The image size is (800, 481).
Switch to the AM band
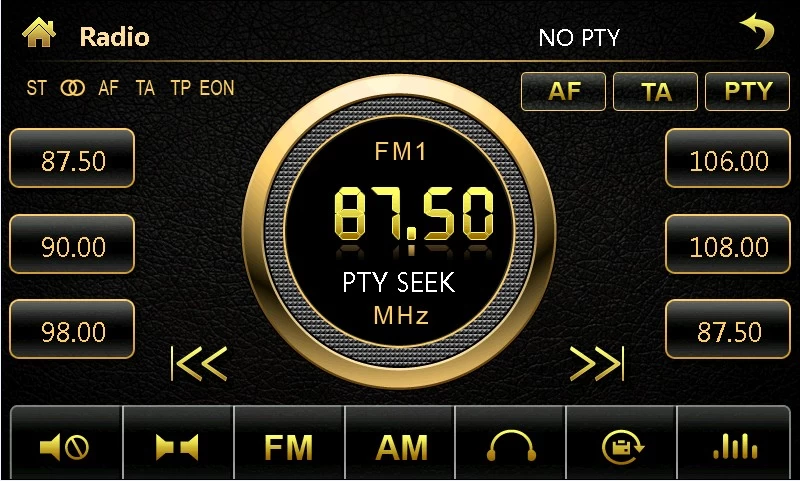[400, 447]
